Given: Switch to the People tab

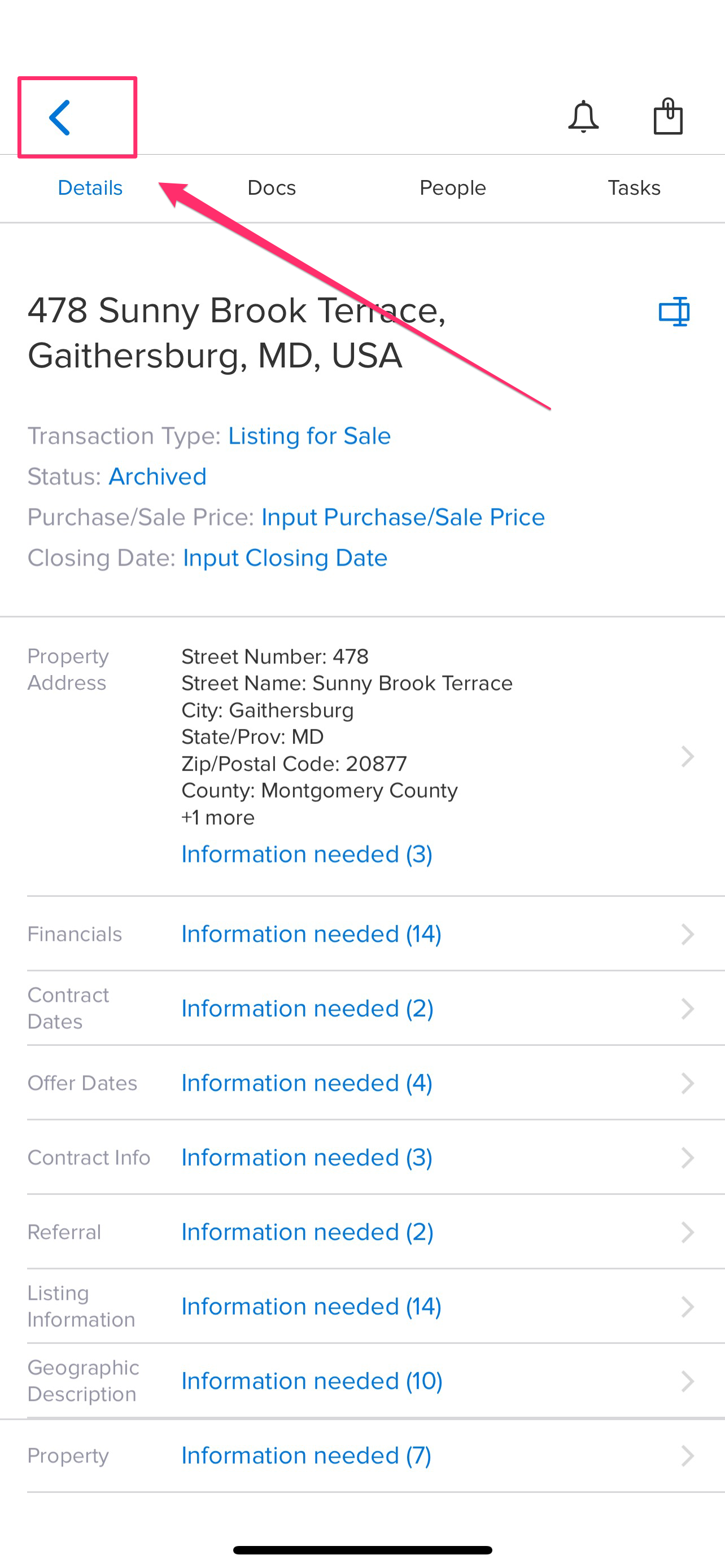Looking at the screenshot, I should click(452, 188).
